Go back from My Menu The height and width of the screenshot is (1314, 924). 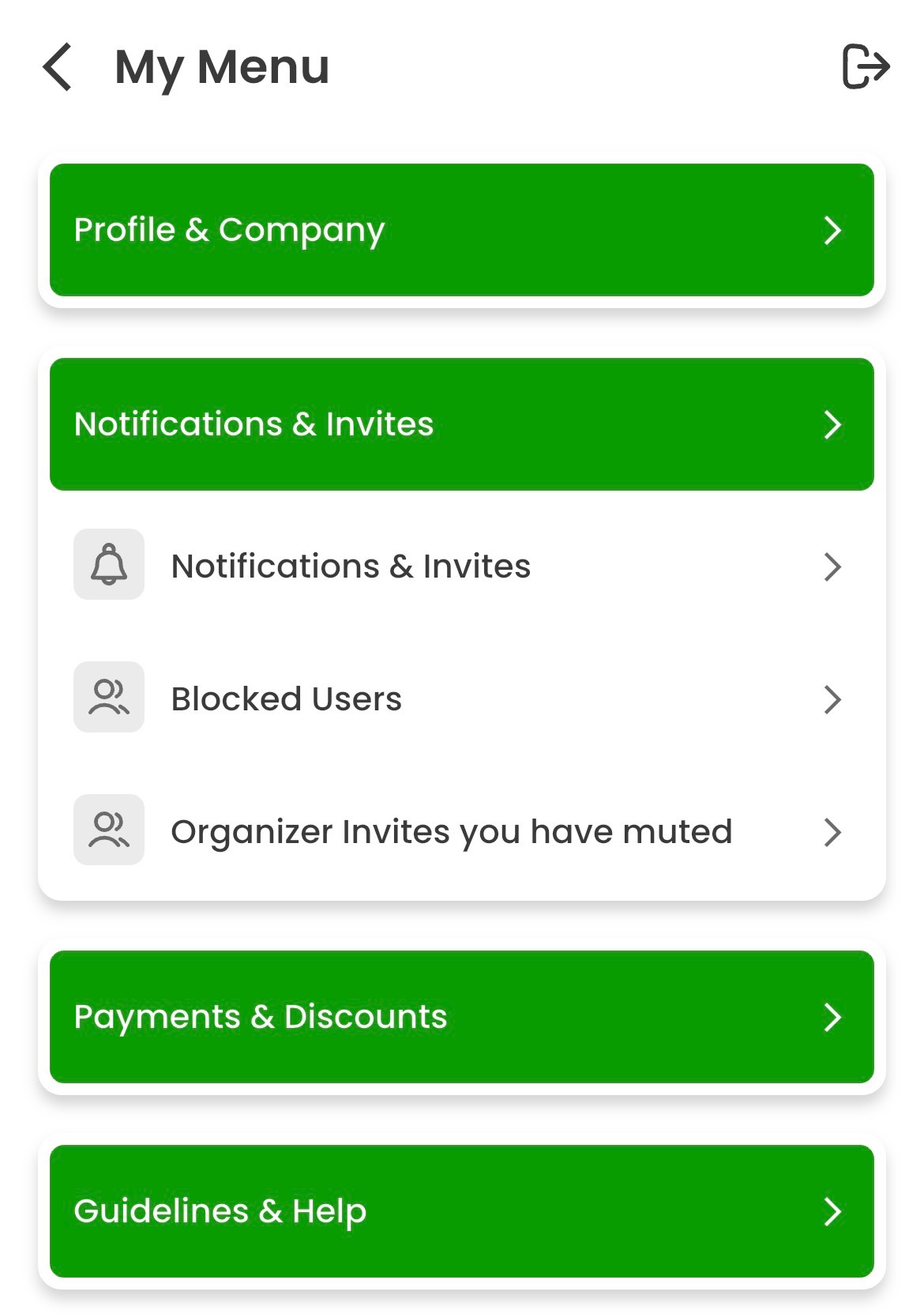58,67
